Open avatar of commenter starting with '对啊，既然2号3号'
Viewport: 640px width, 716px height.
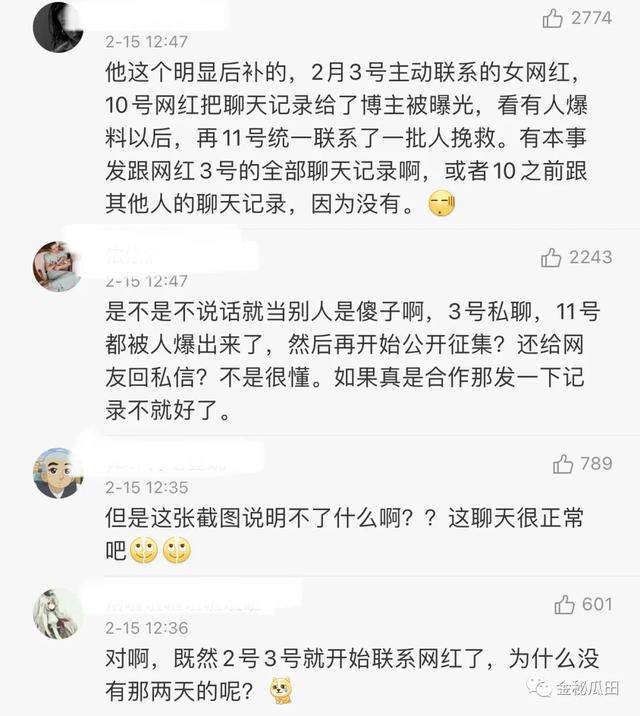point(57,613)
